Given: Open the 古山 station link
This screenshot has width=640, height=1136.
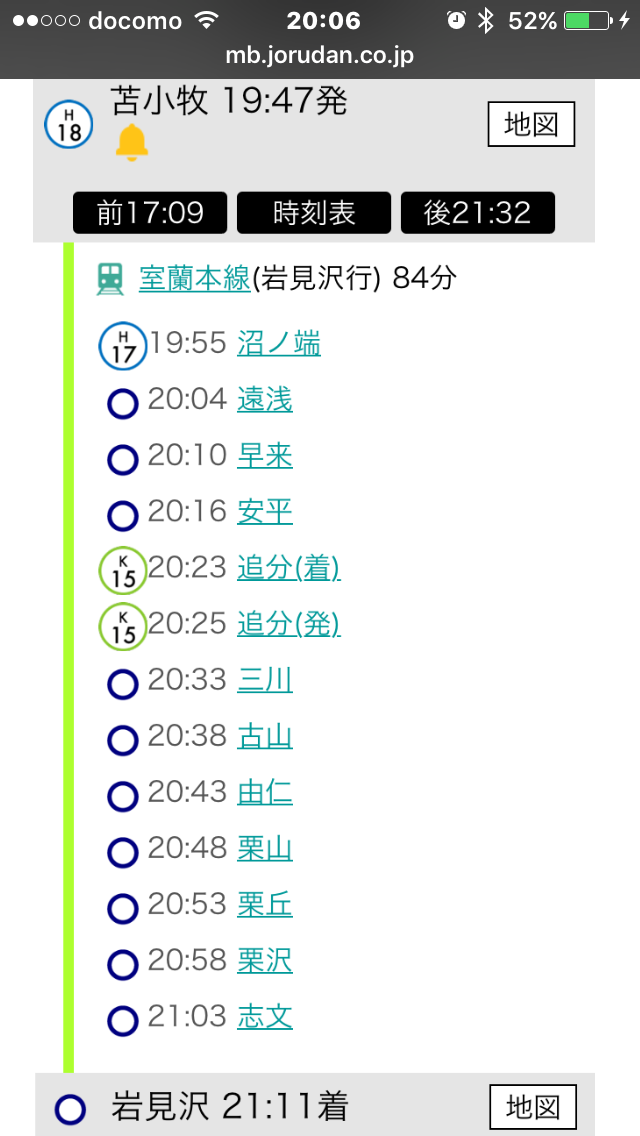Looking at the screenshot, I should [x=265, y=737].
